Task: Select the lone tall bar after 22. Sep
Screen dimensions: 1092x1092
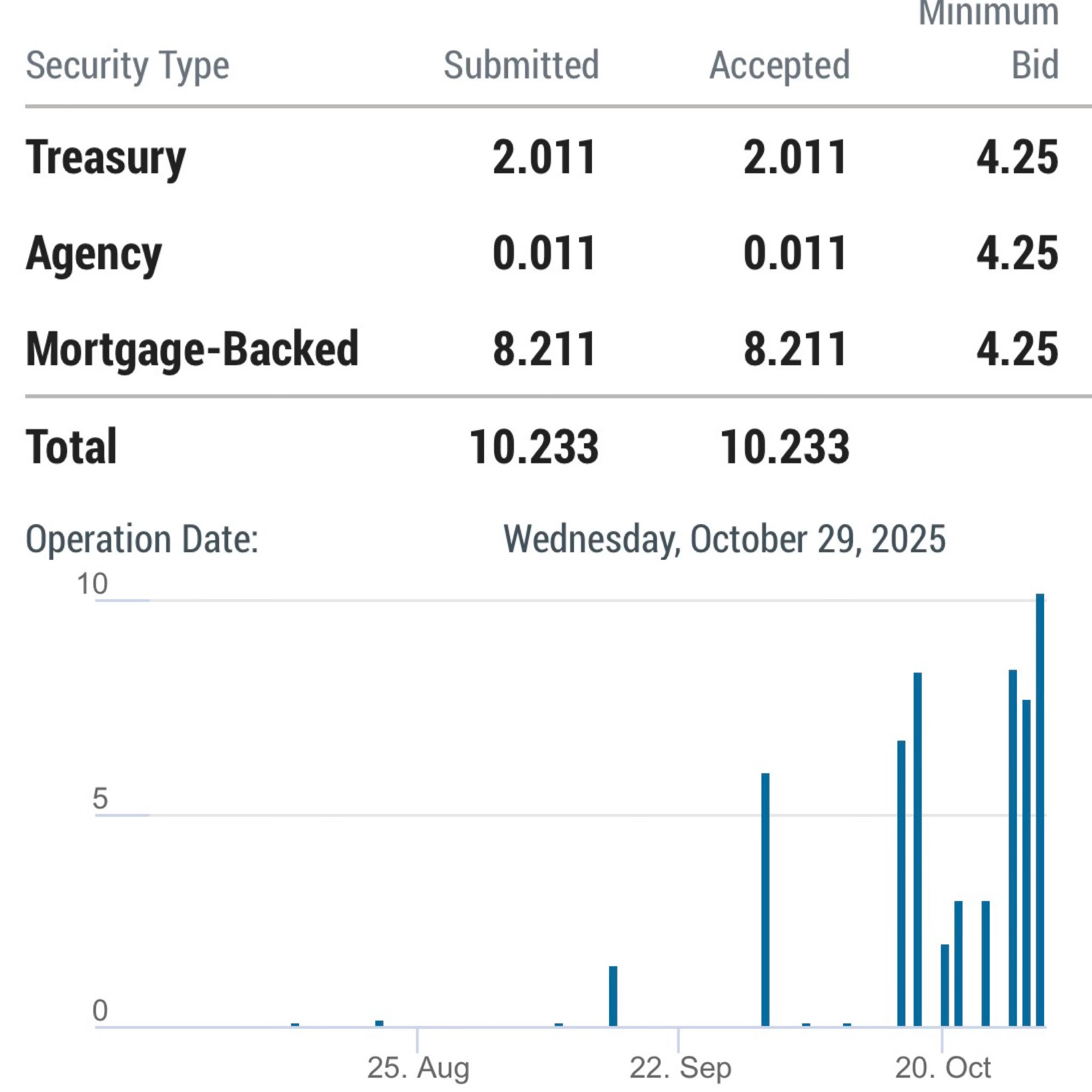Action: click(765, 902)
